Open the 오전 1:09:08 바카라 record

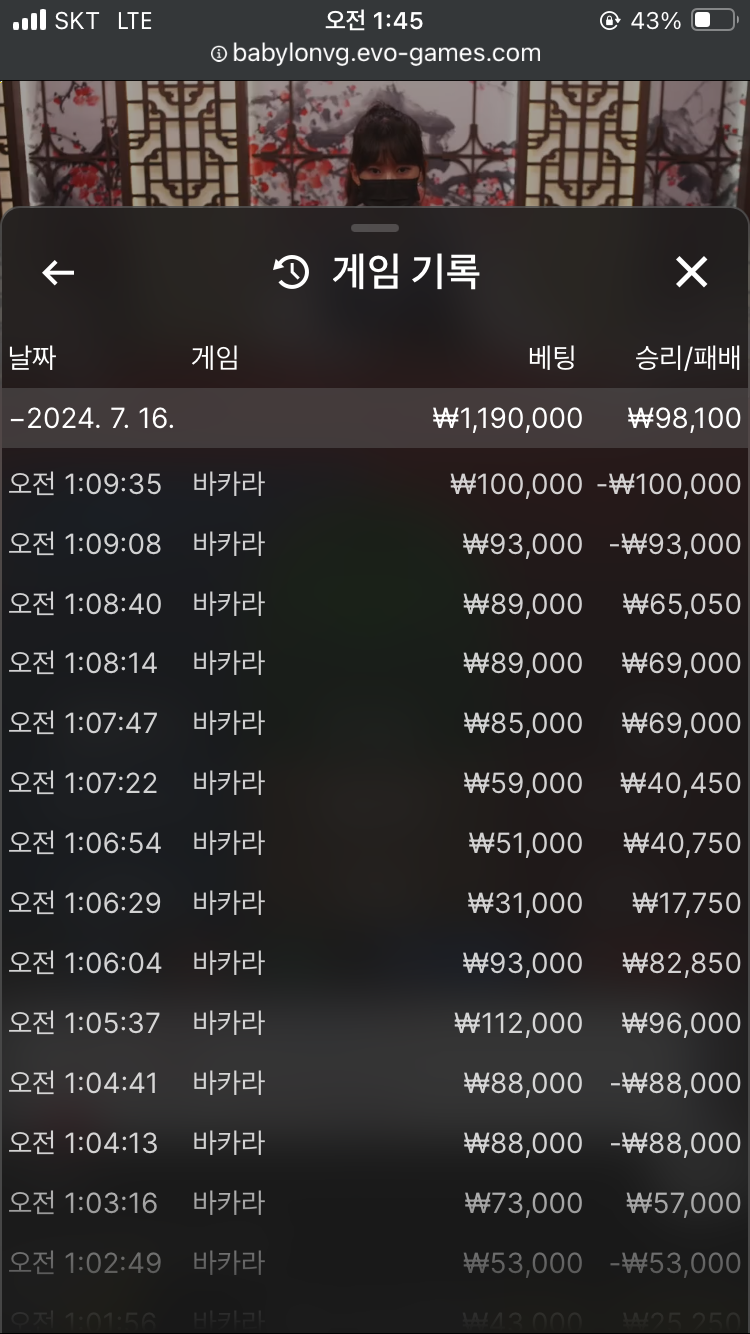click(374, 544)
